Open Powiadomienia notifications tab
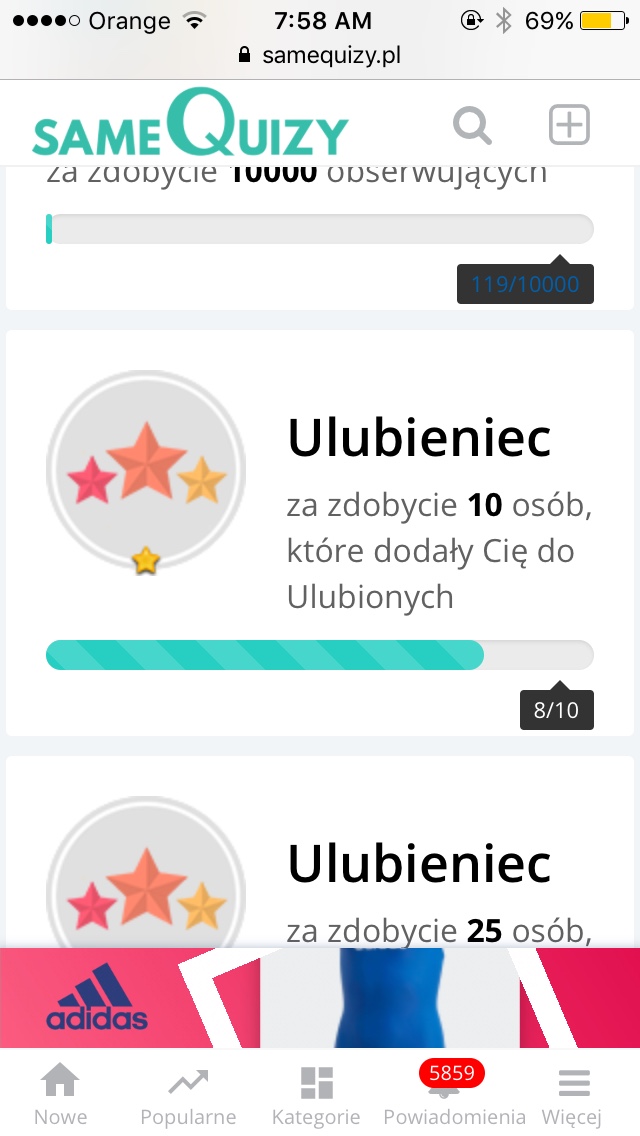Image resolution: width=640 pixels, height=1136 pixels. tap(454, 1095)
